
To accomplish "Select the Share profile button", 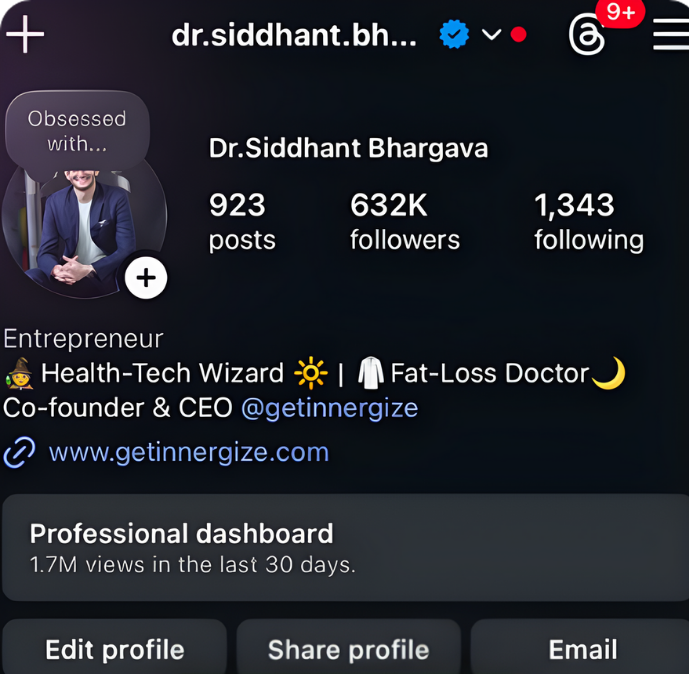I will [x=348, y=649].
